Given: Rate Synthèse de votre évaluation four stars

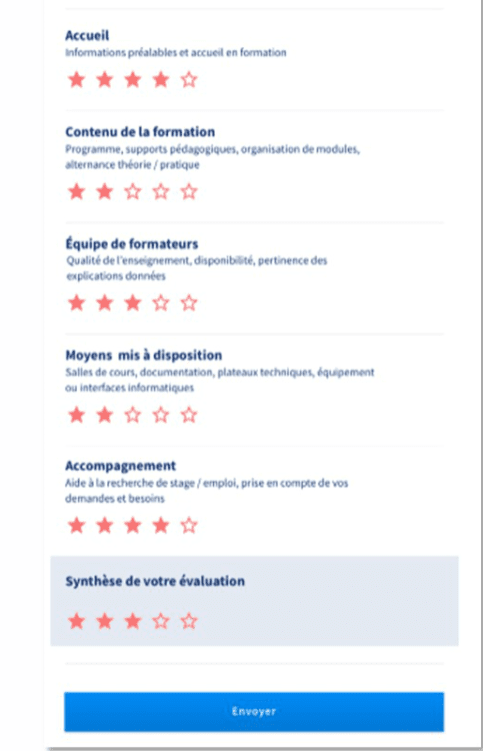Looking at the screenshot, I should click(x=161, y=622).
